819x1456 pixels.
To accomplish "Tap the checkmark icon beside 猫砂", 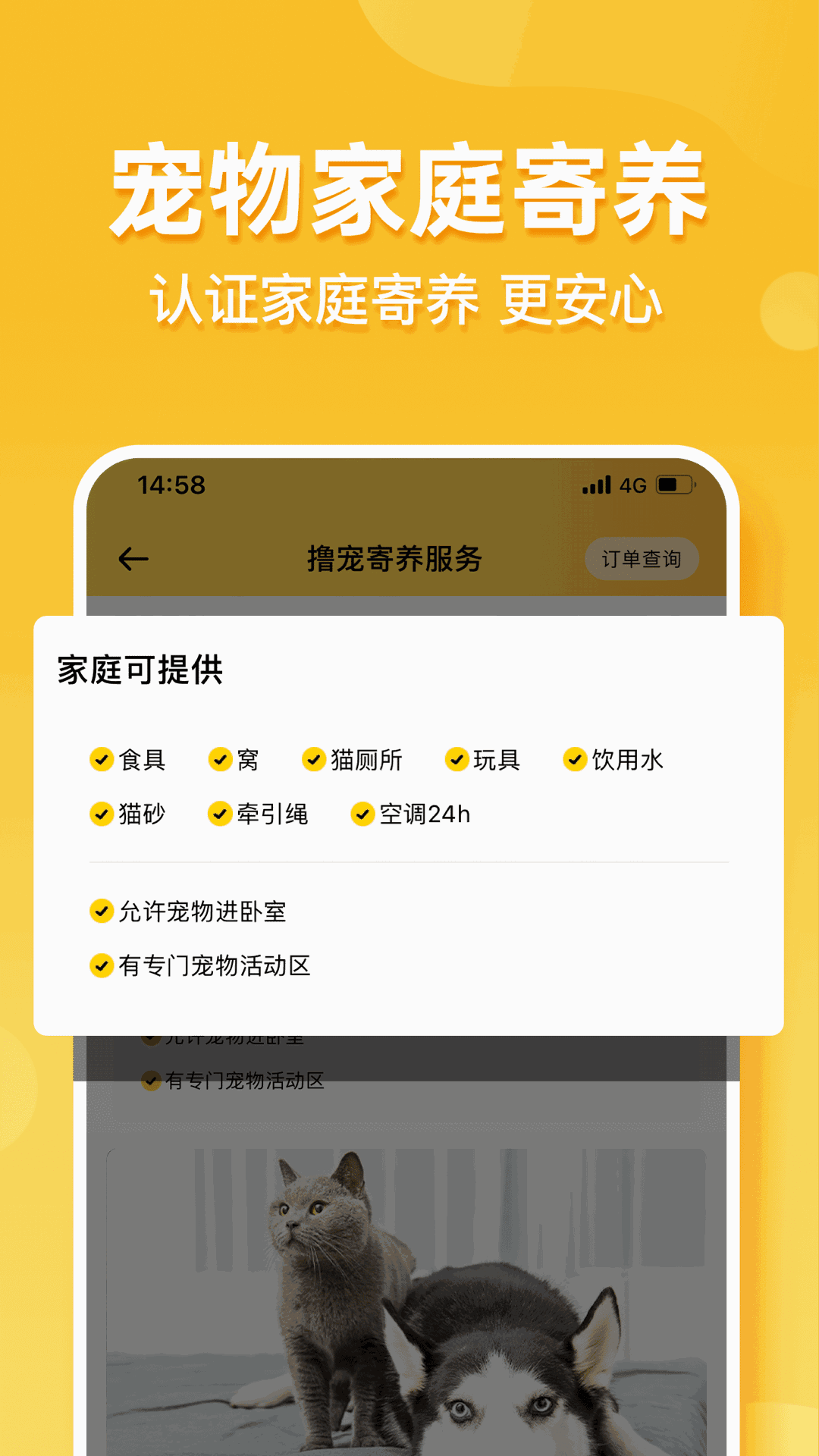I will point(101,814).
